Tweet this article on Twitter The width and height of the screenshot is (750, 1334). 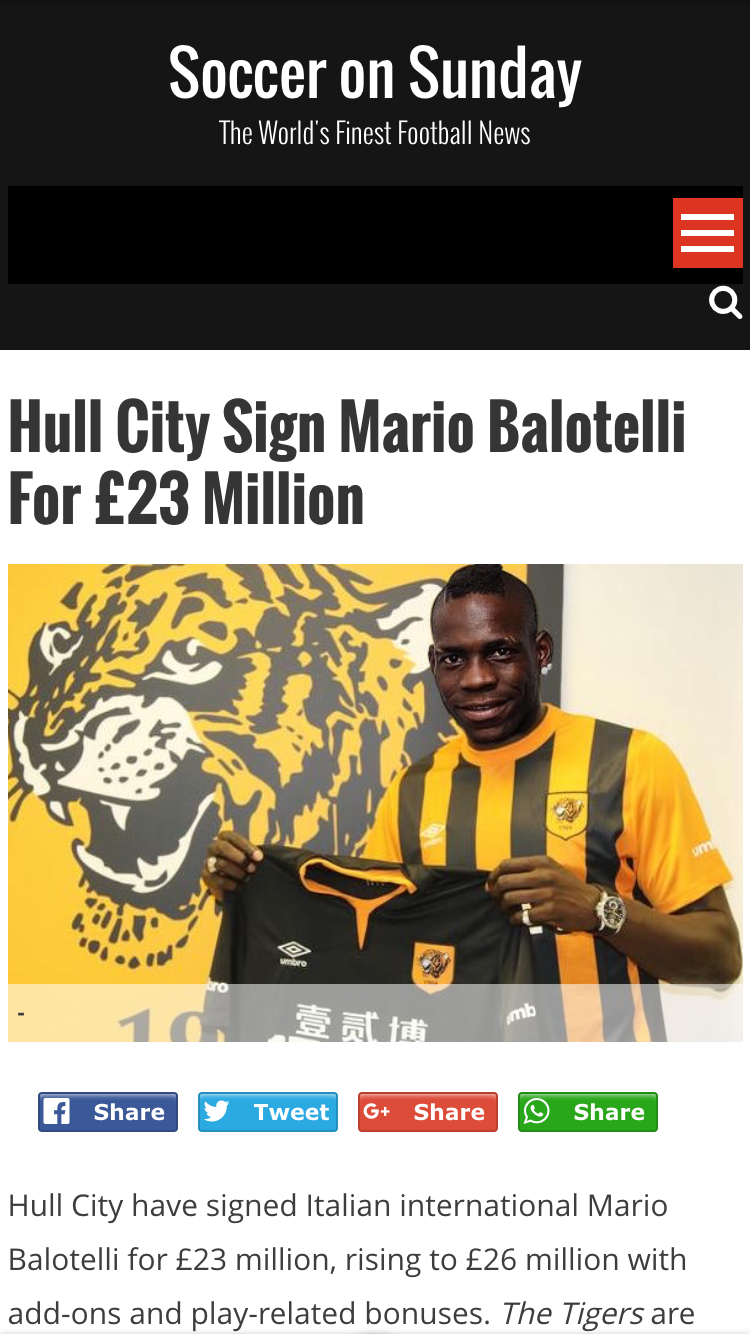268,1112
